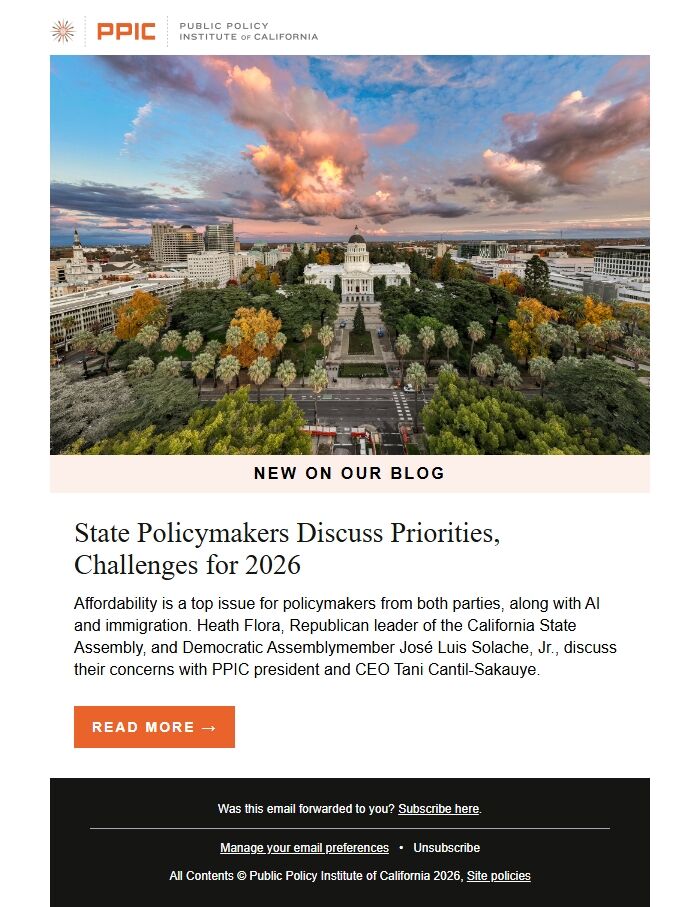
Task: Open the Subscribe here link
Action: point(438,808)
